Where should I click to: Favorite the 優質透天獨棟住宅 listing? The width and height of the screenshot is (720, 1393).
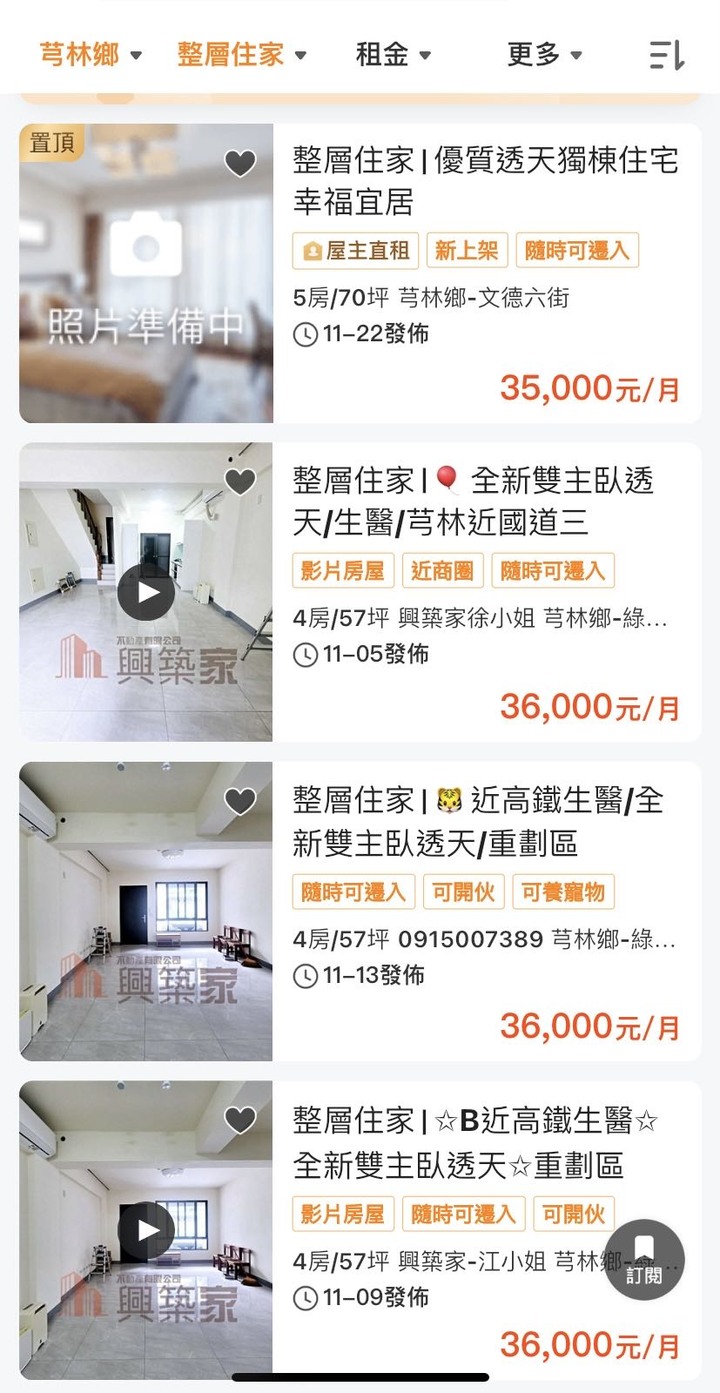[x=240, y=163]
